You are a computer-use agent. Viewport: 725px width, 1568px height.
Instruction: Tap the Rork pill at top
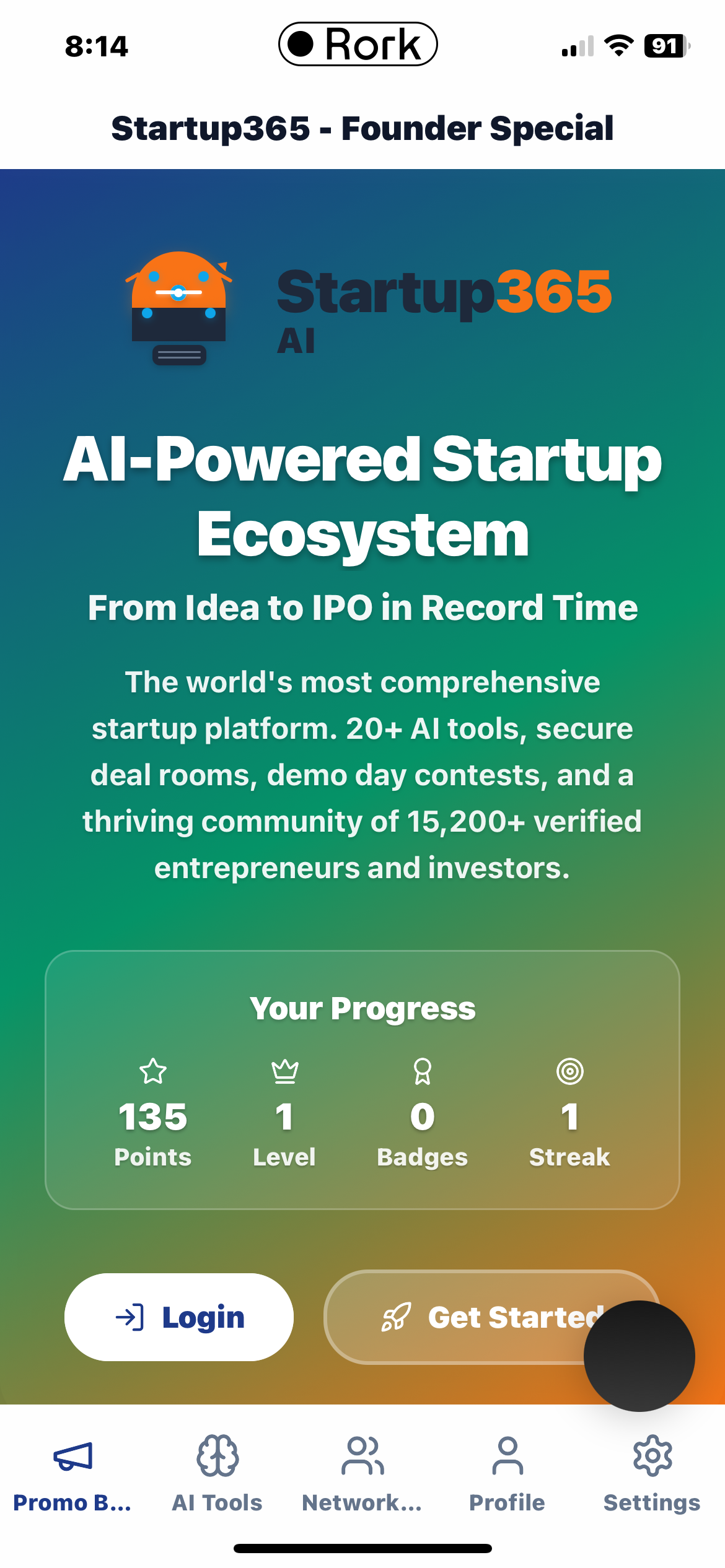tap(358, 45)
